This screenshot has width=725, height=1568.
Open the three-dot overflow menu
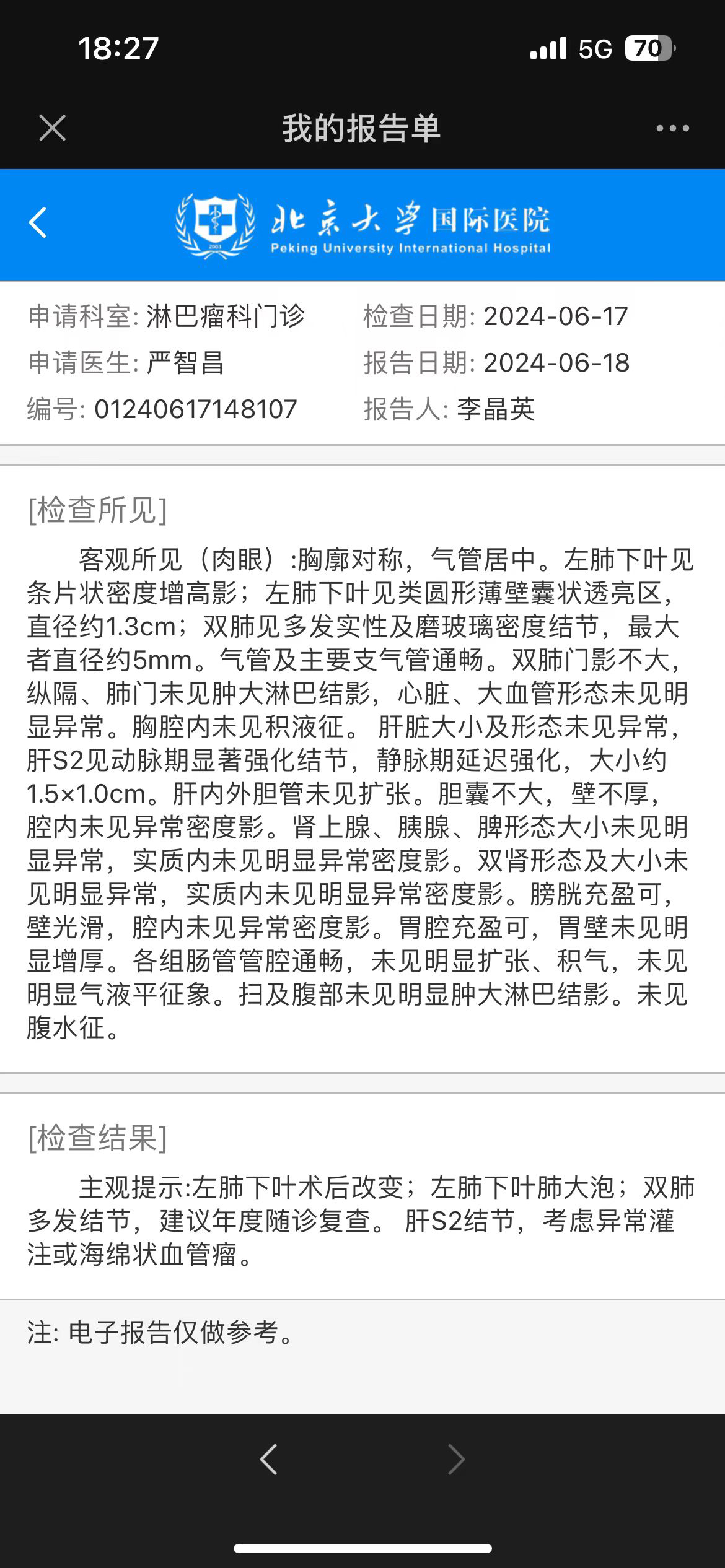pyautogui.click(x=672, y=128)
